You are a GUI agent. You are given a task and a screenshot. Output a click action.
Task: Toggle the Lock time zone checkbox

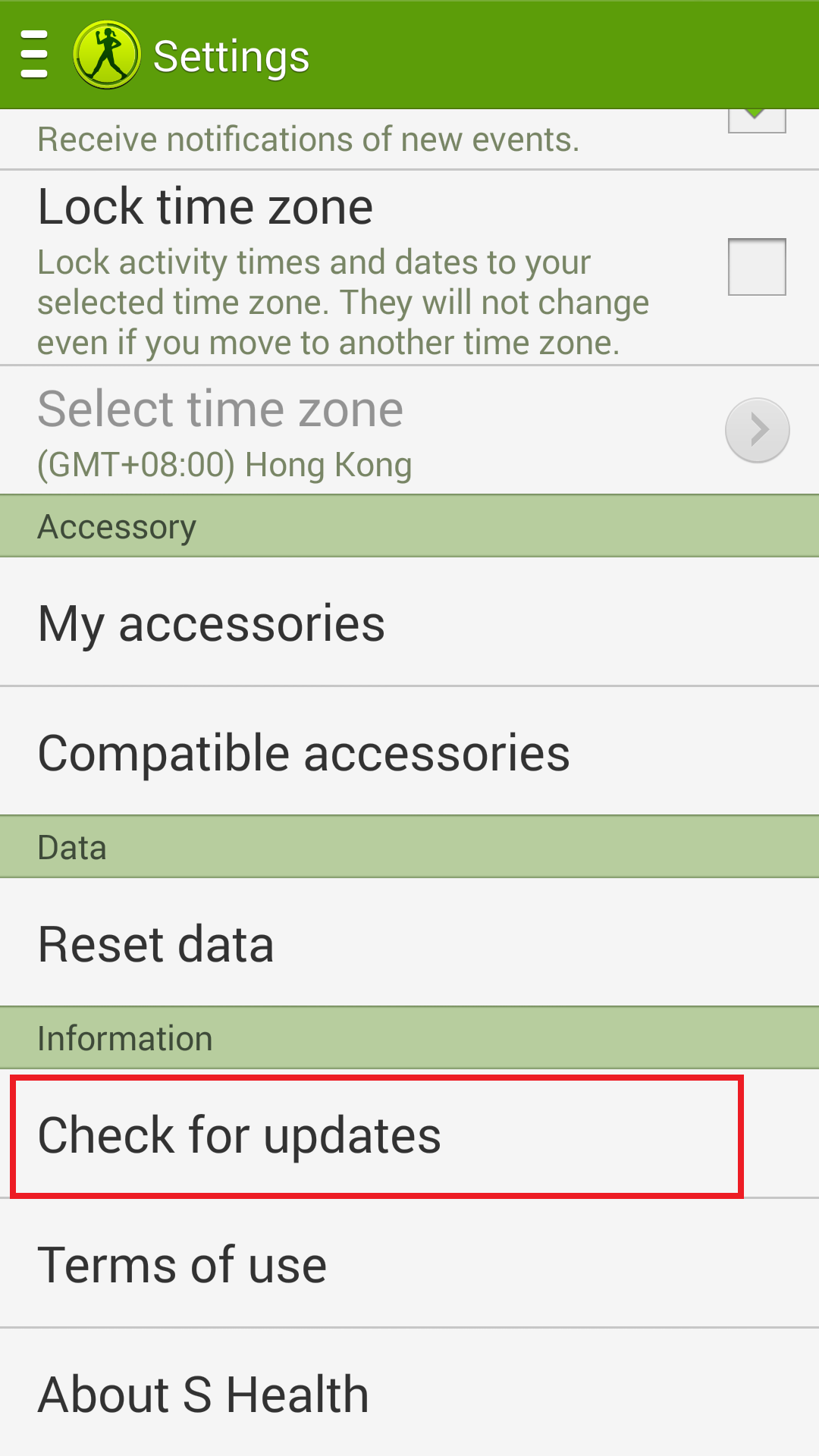(x=757, y=267)
